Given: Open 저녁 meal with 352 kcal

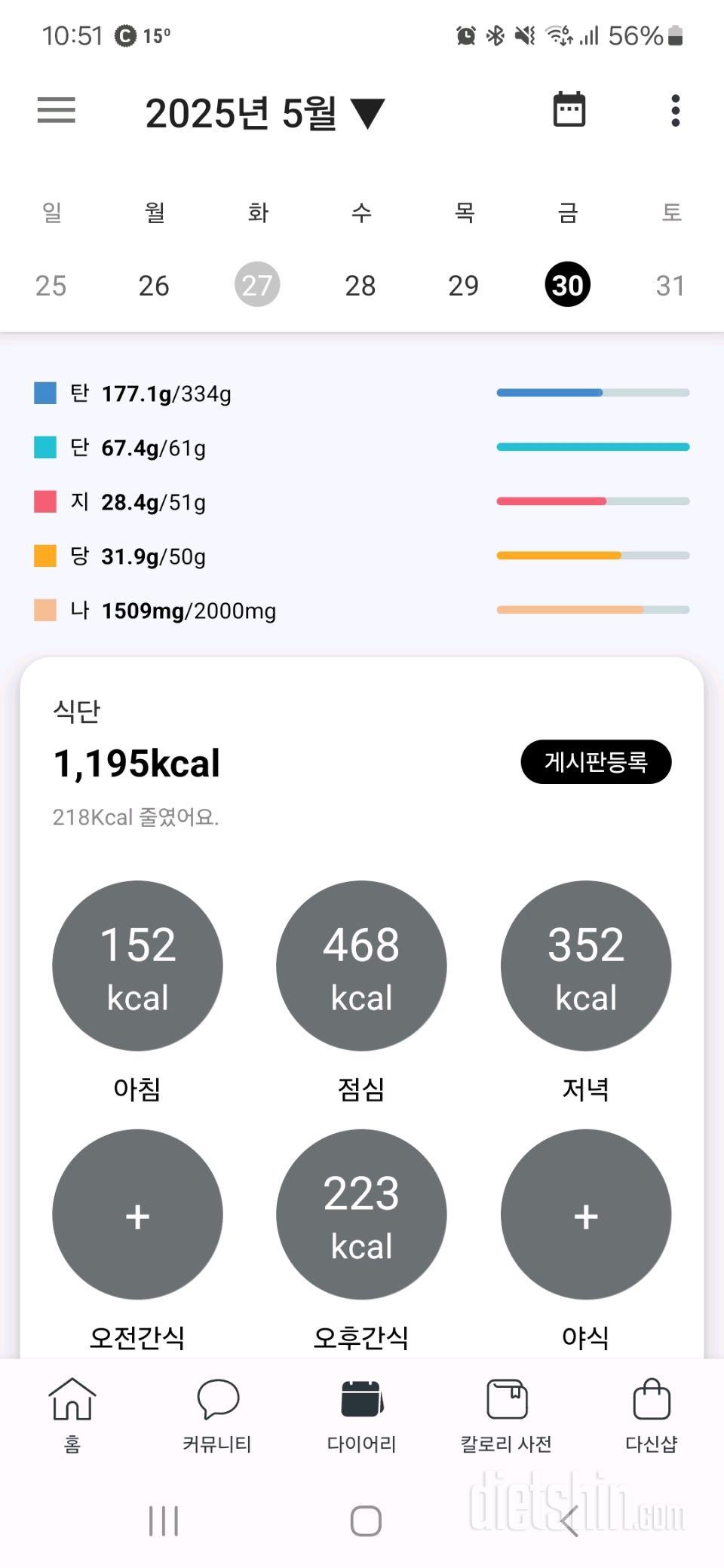Looking at the screenshot, I should 586,966.
